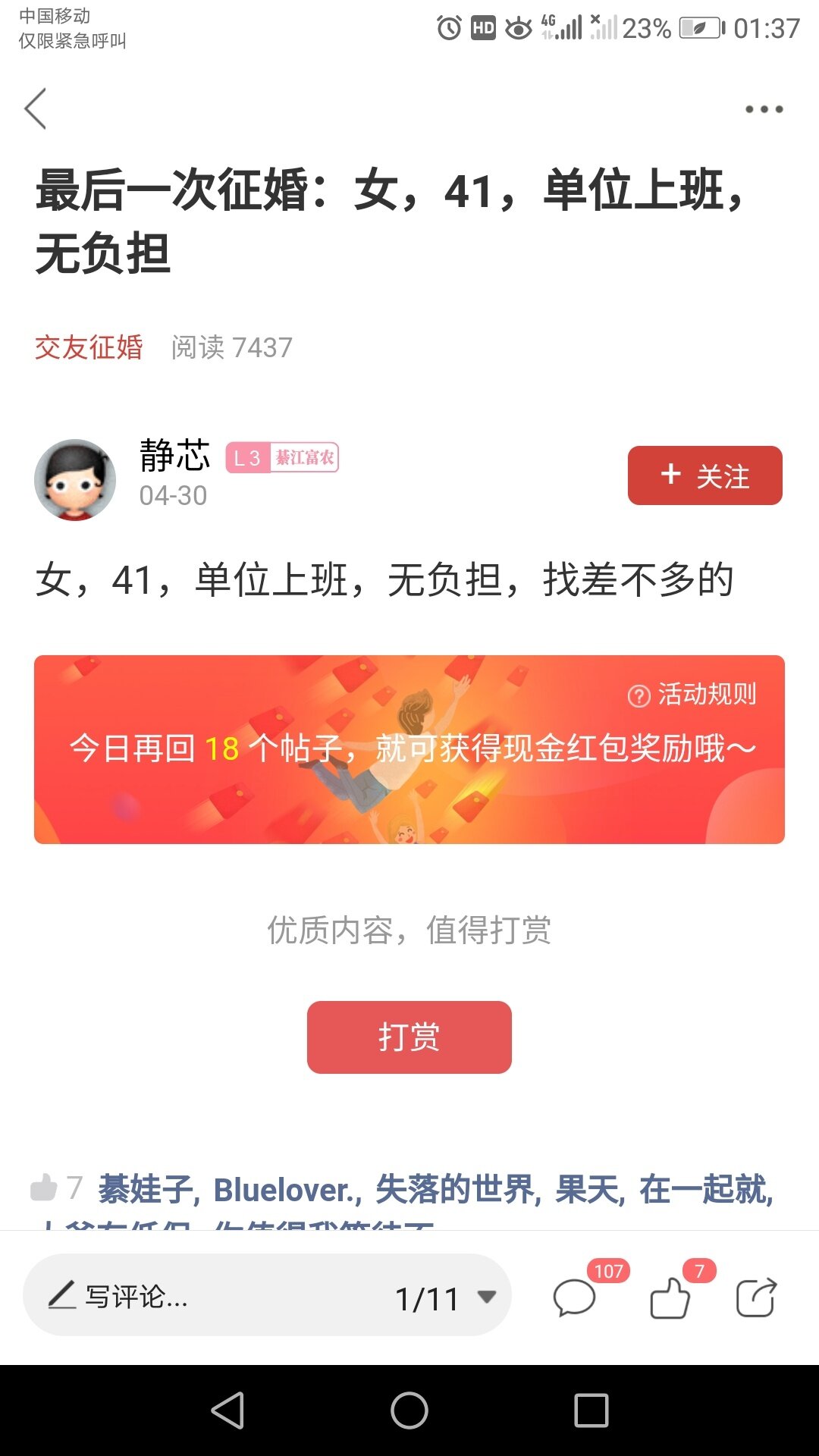Open the 活动规则 activity rules
The width and height of the screenshot is (819, 1456).
click(x=692, y=694)
